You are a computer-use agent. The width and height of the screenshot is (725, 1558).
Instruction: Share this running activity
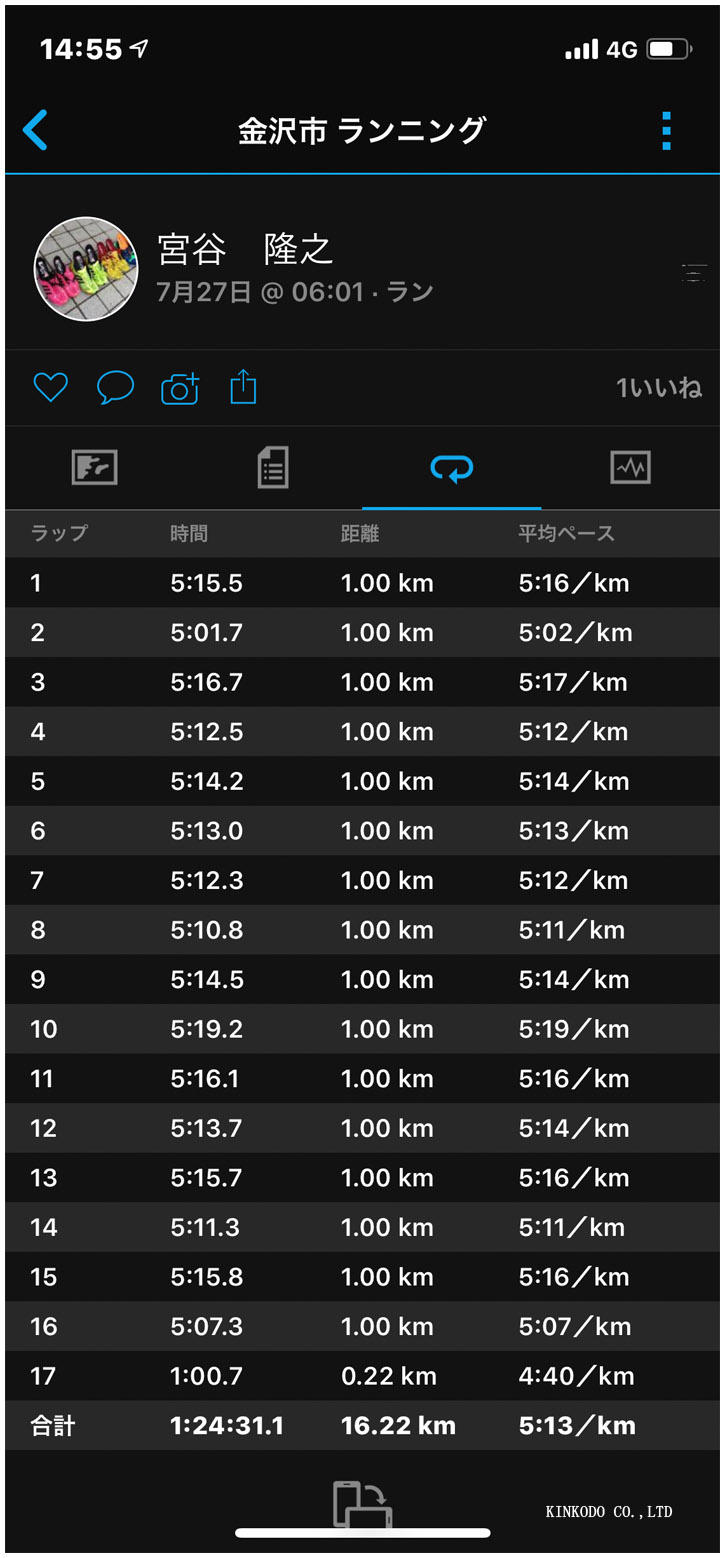click(x=243, y=388)
